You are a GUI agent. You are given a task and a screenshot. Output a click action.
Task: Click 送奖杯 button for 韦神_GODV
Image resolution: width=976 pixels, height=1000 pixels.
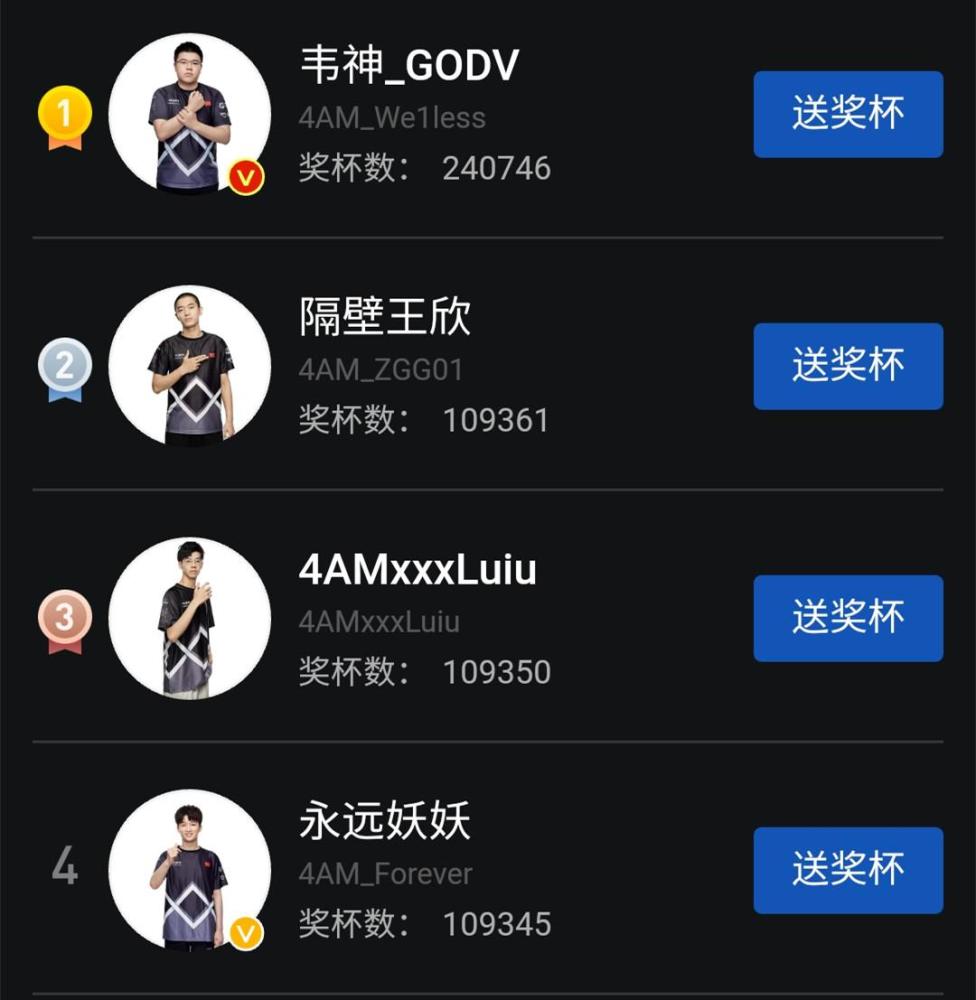click(848, 114)
